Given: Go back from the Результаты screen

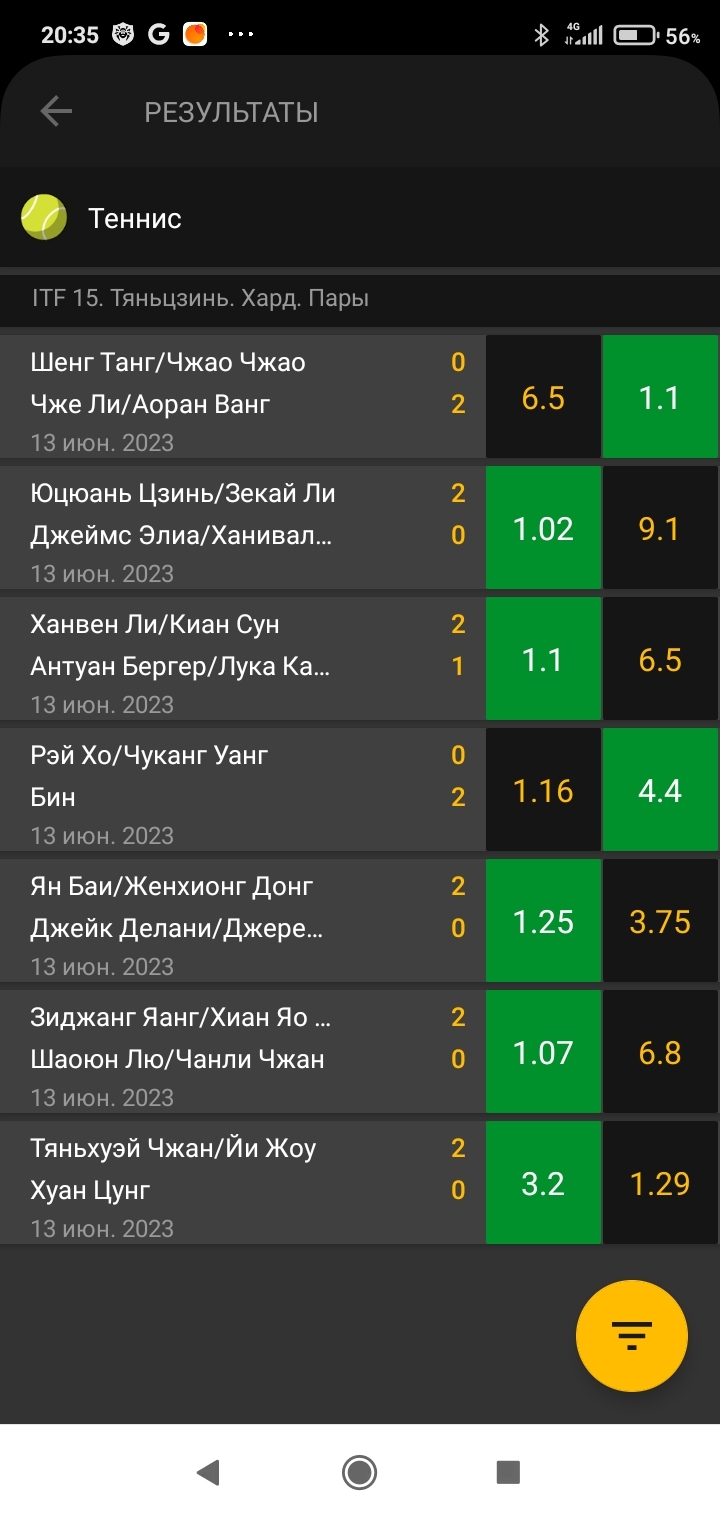Looking at the screenshot, I should coord(56,112).
